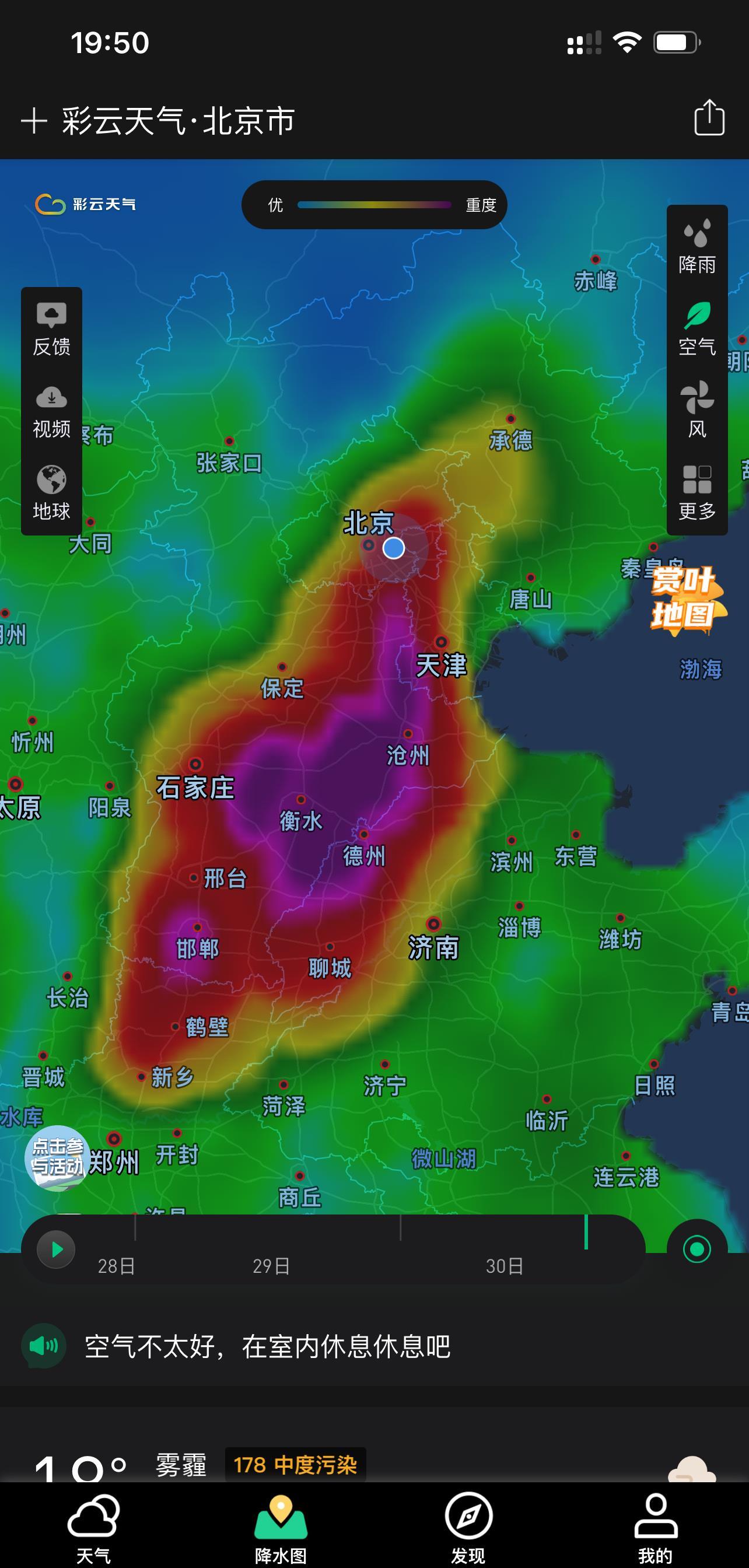Select the 风 wind layer
This screenshot has width=749, height=1568.
point(697,409)
